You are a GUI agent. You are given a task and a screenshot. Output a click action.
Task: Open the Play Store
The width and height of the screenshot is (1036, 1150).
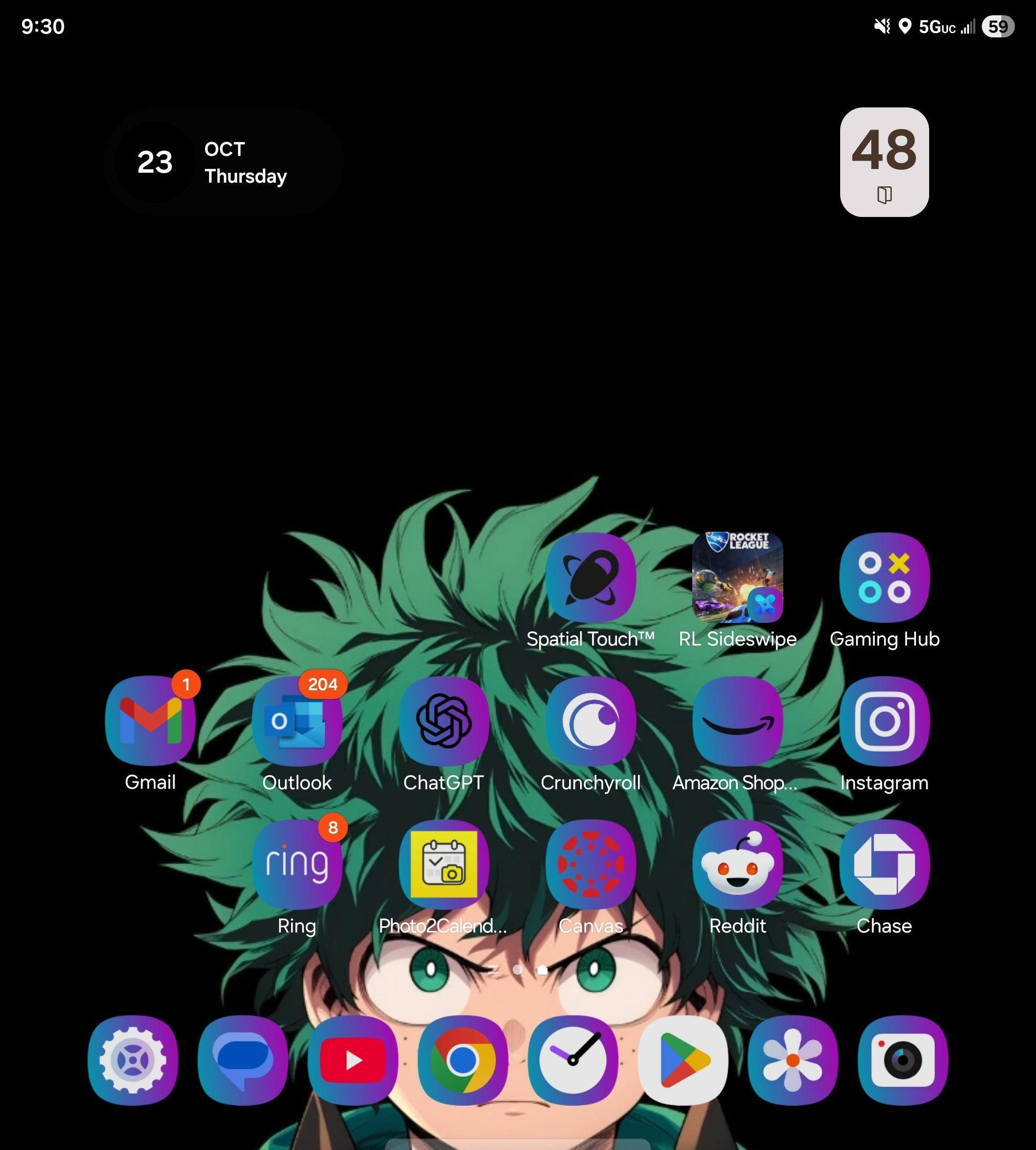tap(683, 1060)
